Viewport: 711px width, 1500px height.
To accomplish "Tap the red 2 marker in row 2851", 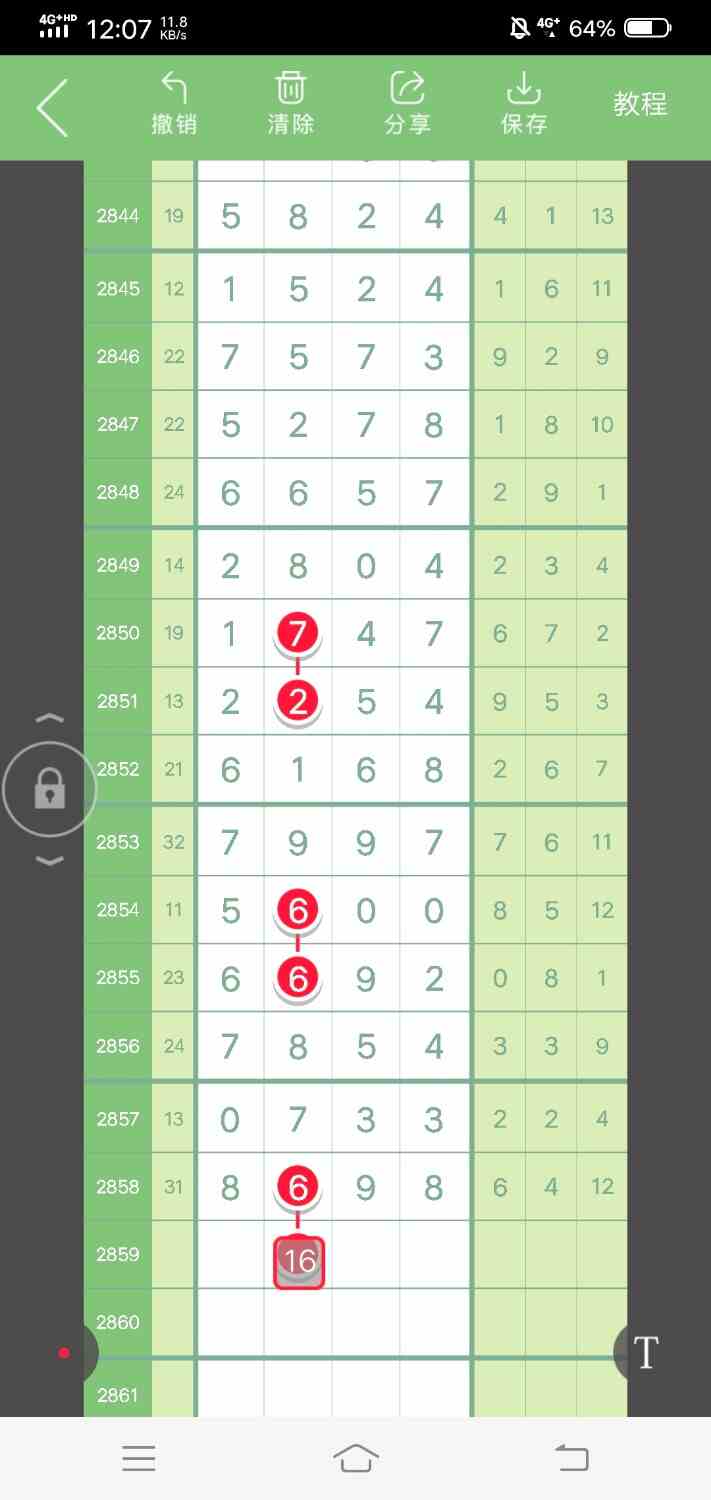I will click(298, 701).
